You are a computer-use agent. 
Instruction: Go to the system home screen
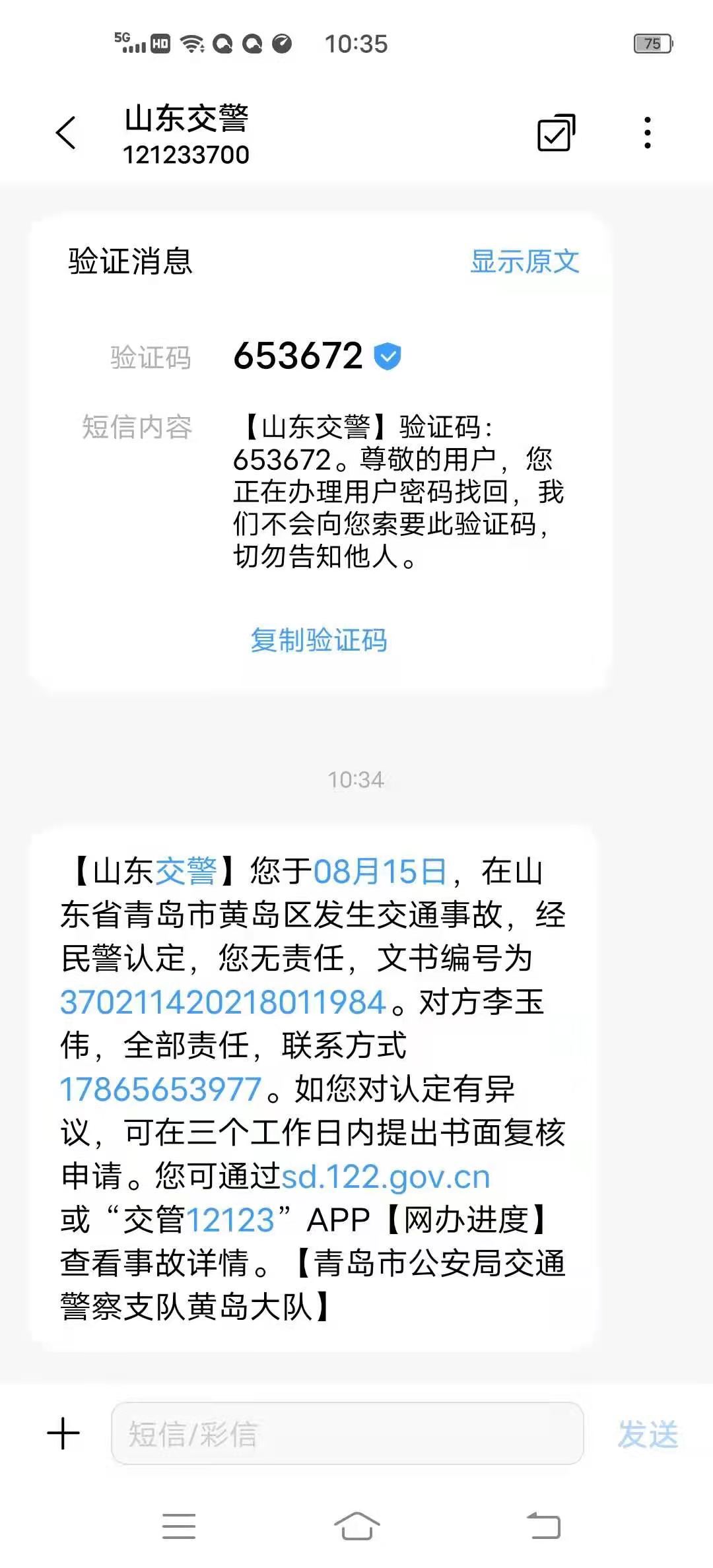pos(356,1526)
